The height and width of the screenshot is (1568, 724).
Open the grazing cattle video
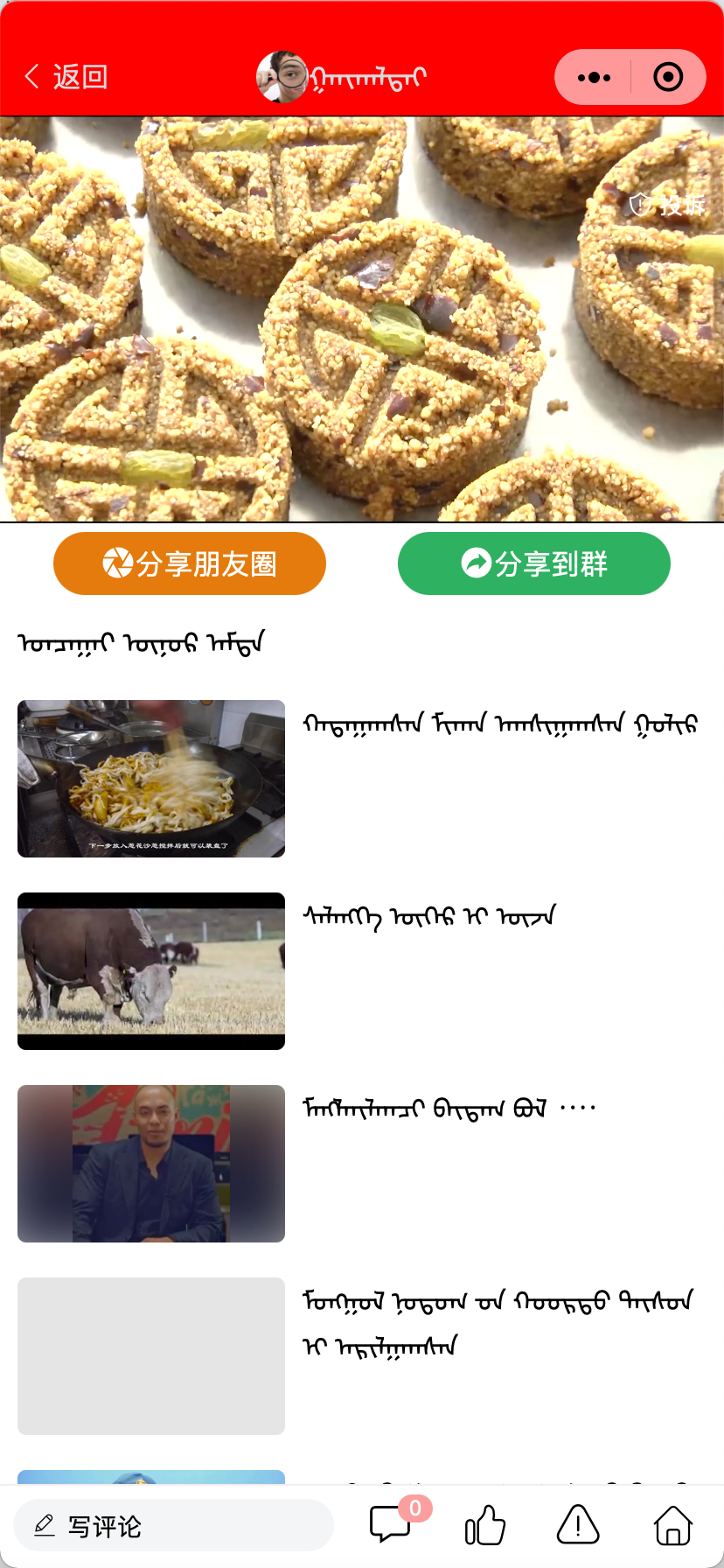point(151,971)
